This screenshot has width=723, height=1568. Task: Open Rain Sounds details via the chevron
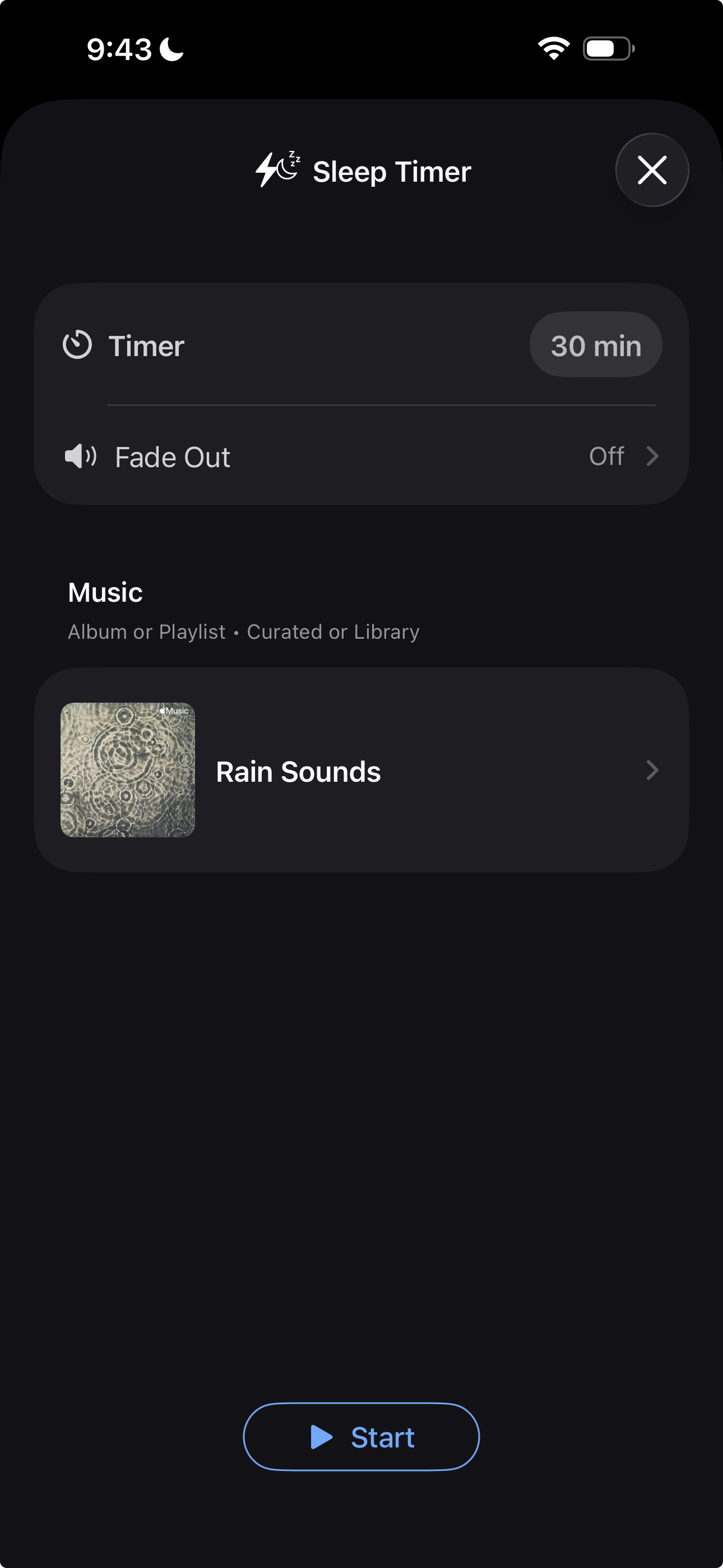[652, 771]
